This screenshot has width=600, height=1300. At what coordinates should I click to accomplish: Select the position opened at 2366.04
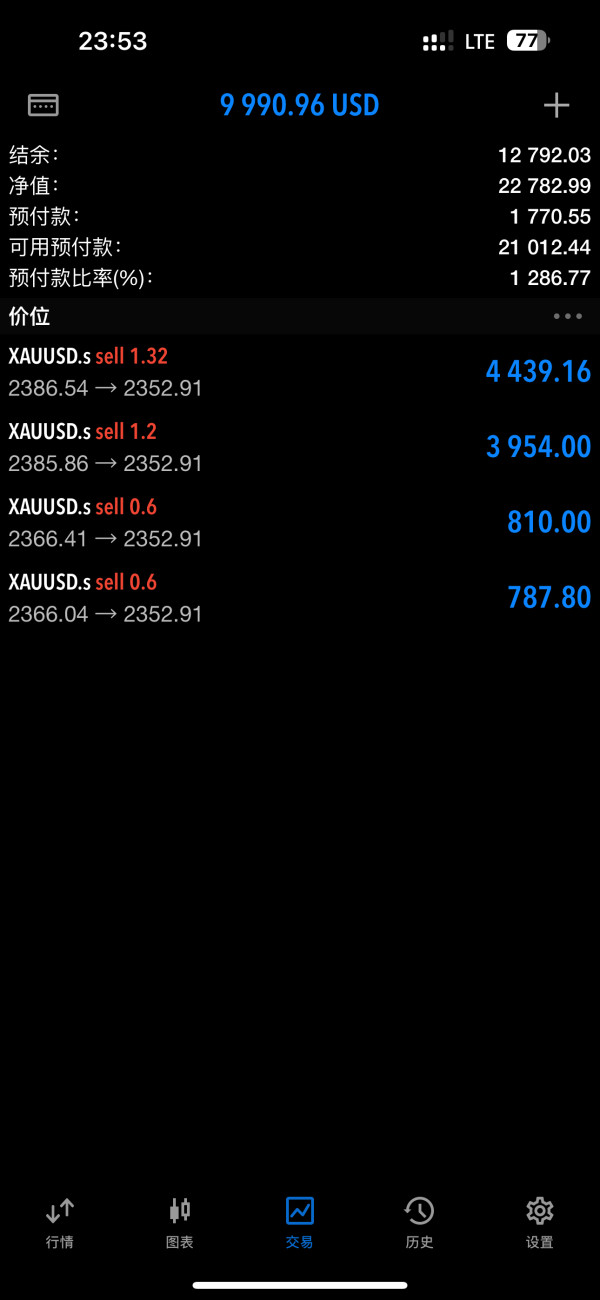(300, 597)
